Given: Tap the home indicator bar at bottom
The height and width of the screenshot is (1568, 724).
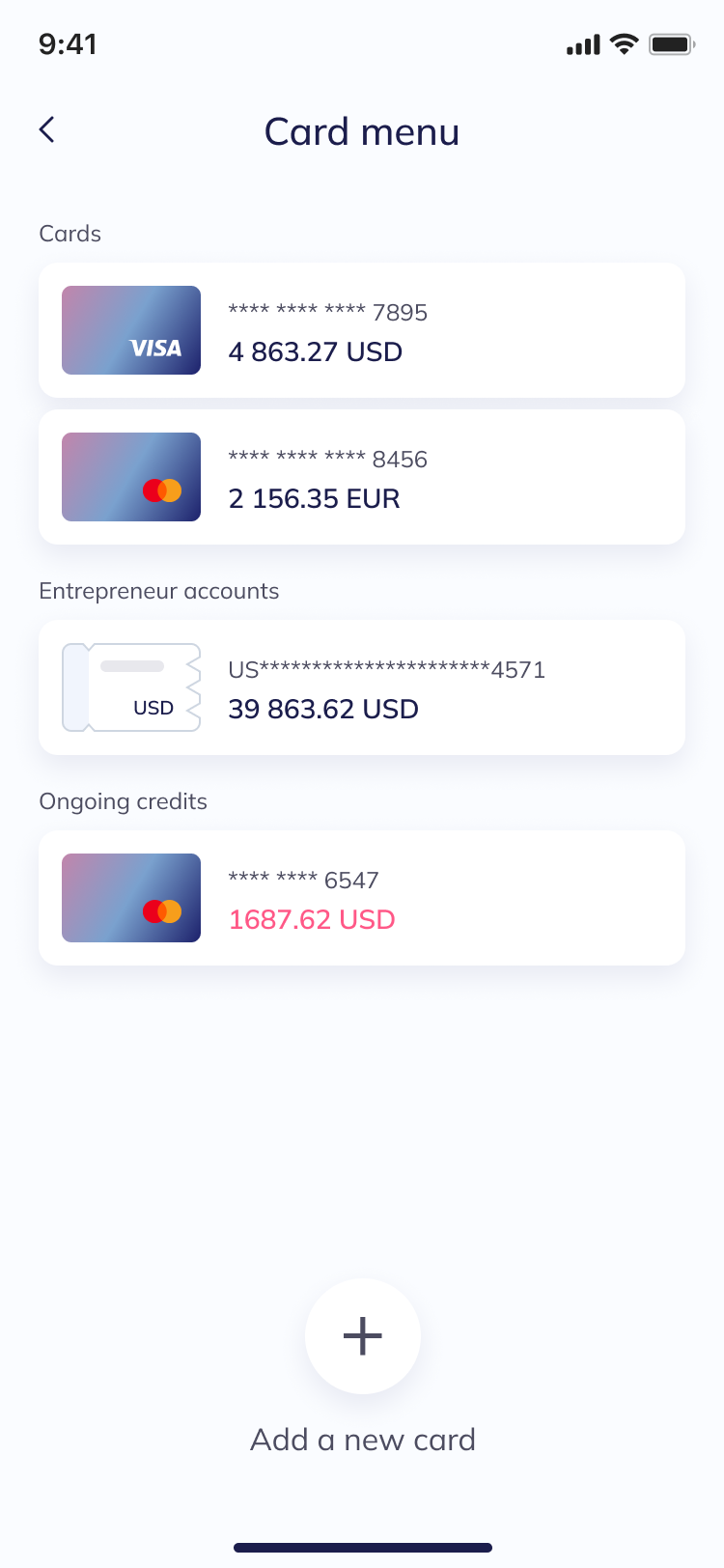Looking at the screenshot, I should 362,1550.
